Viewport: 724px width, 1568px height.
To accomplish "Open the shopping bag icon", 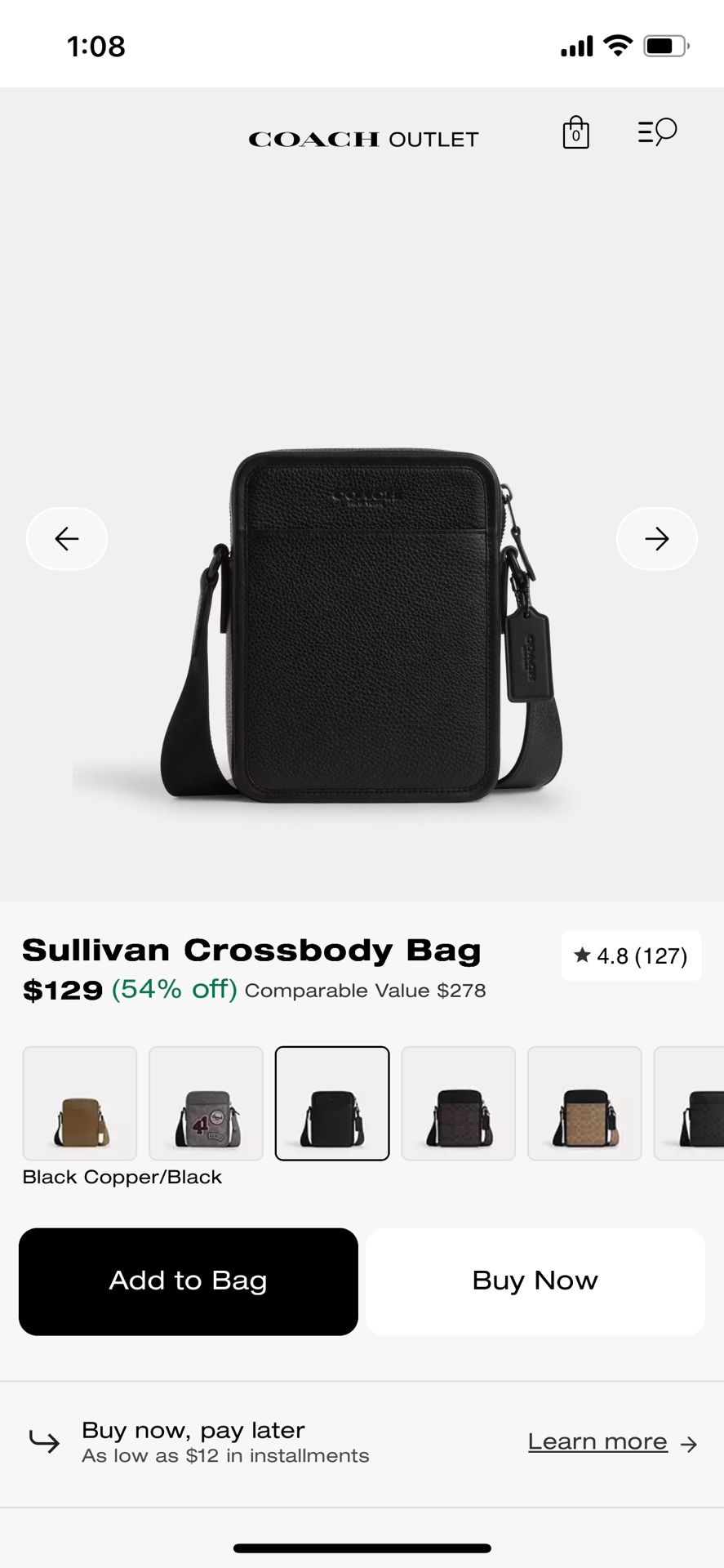I will click(x=575, y=132).
